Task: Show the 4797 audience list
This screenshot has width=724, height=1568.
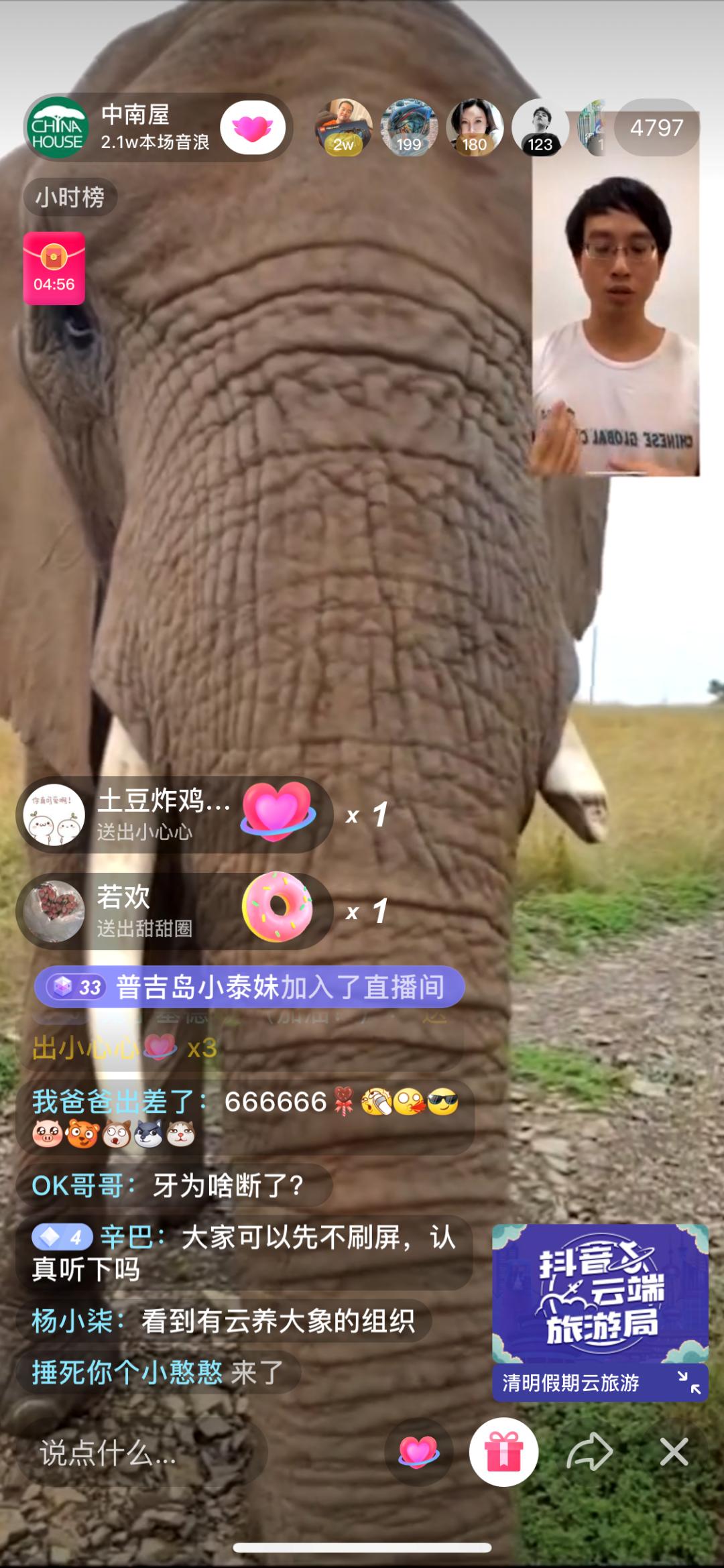Action: pos(656,127)
